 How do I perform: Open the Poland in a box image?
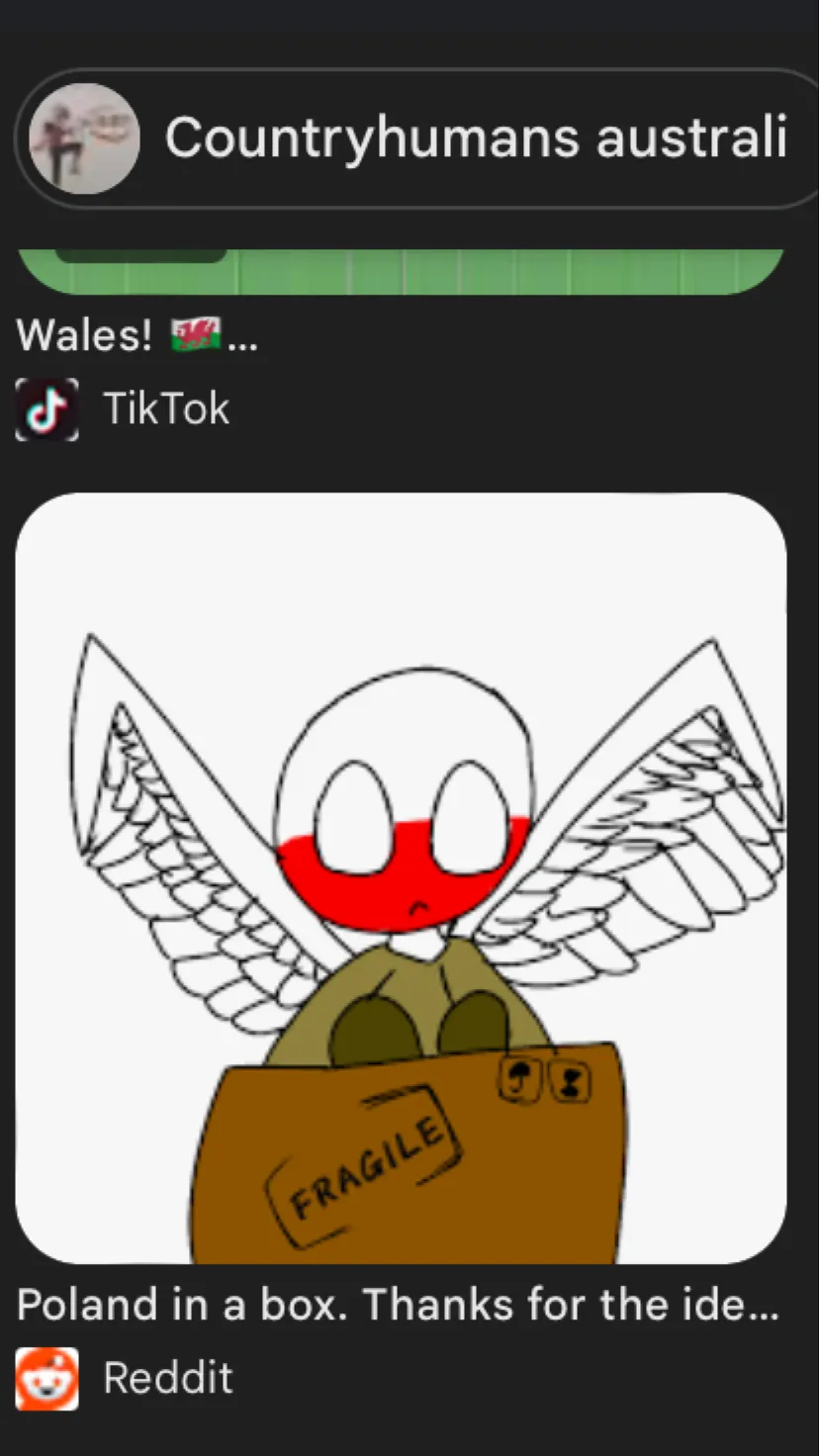401,877
